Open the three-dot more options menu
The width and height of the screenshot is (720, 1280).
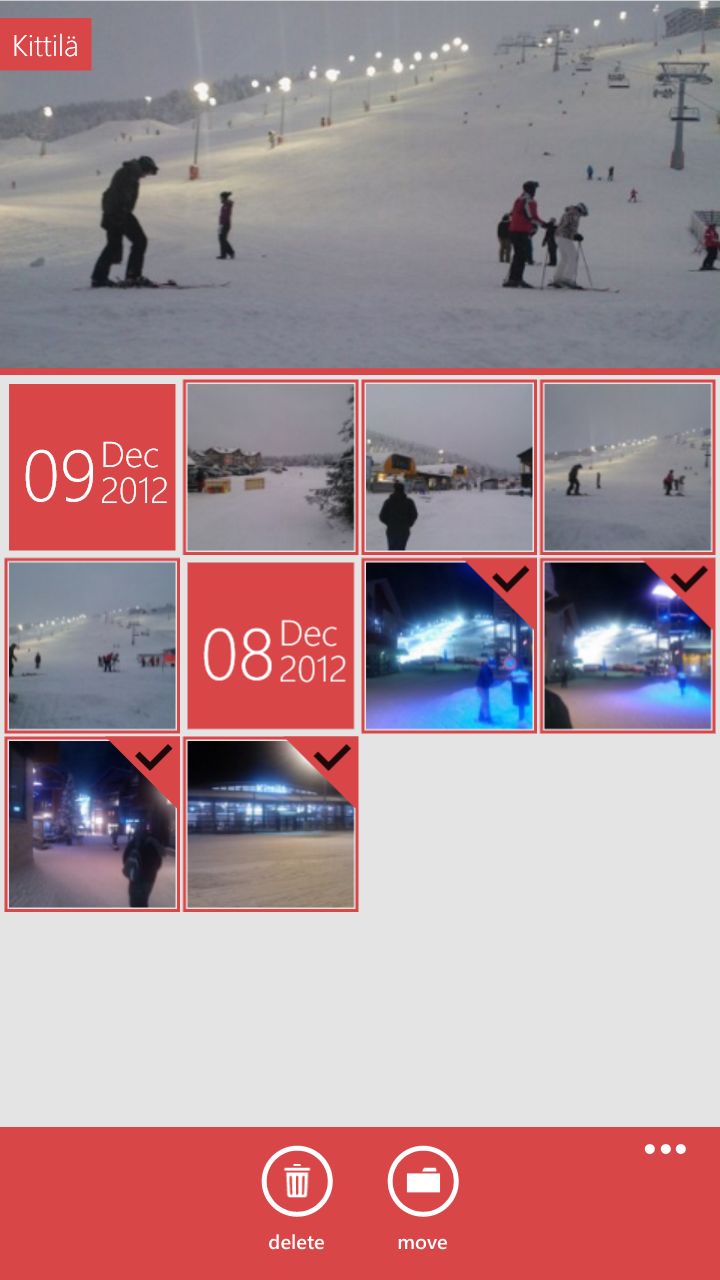coord(665,1149)
